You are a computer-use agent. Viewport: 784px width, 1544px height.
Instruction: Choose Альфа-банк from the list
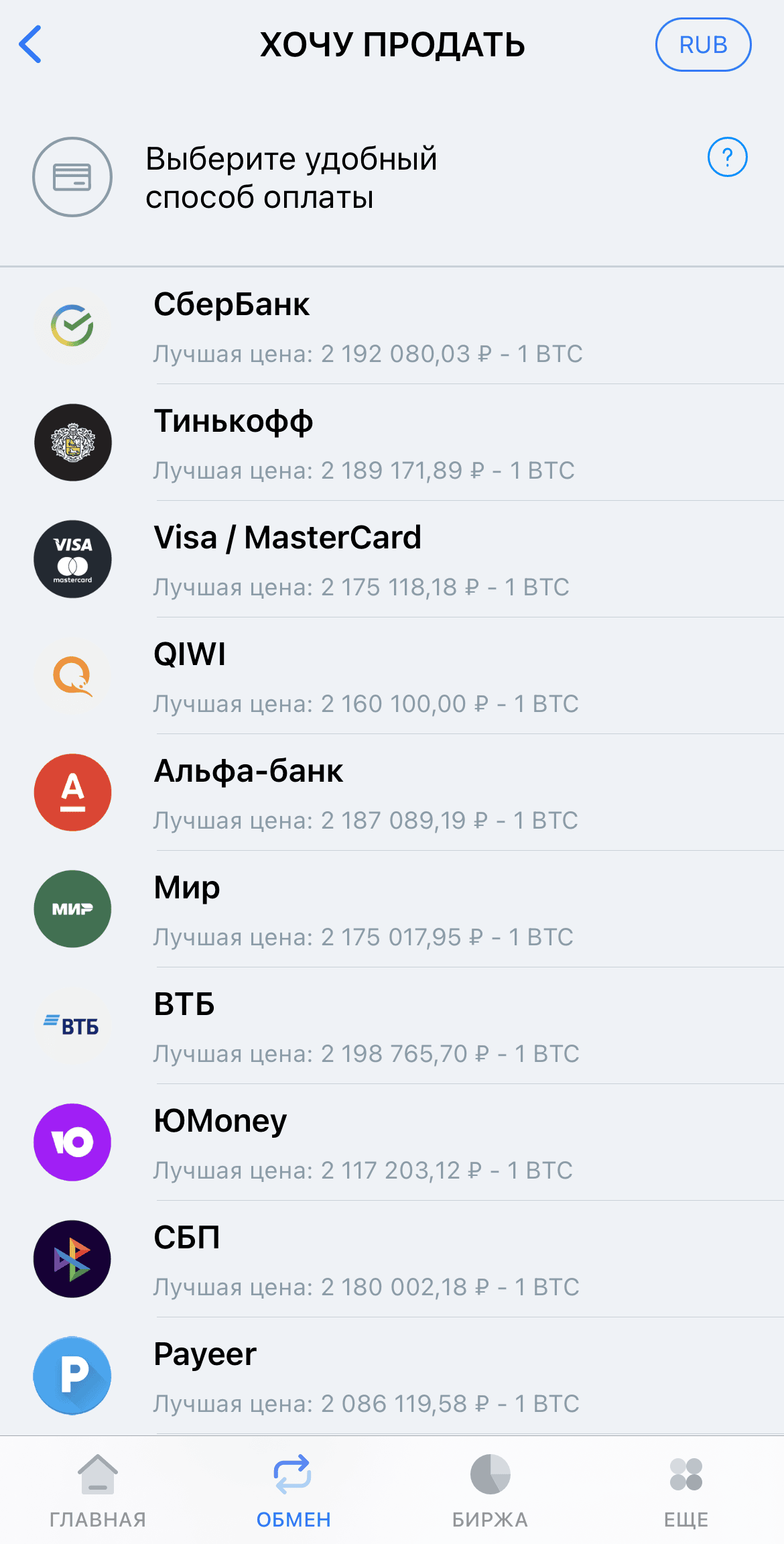392,793
